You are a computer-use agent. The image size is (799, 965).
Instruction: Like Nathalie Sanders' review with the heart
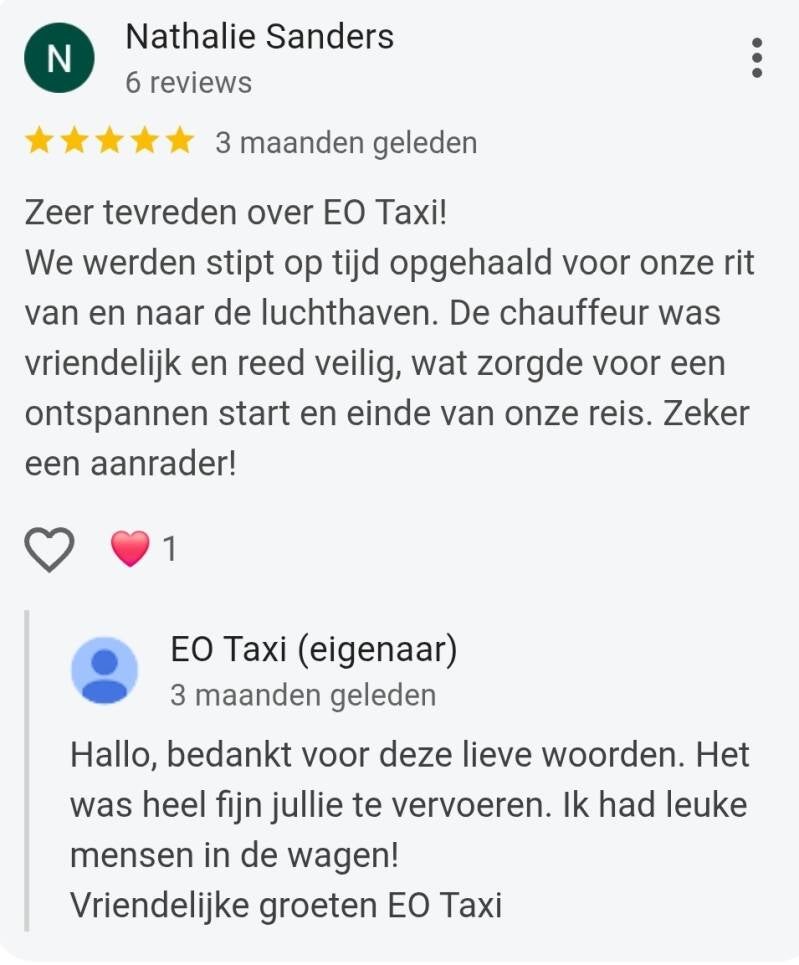click(49, 549)
